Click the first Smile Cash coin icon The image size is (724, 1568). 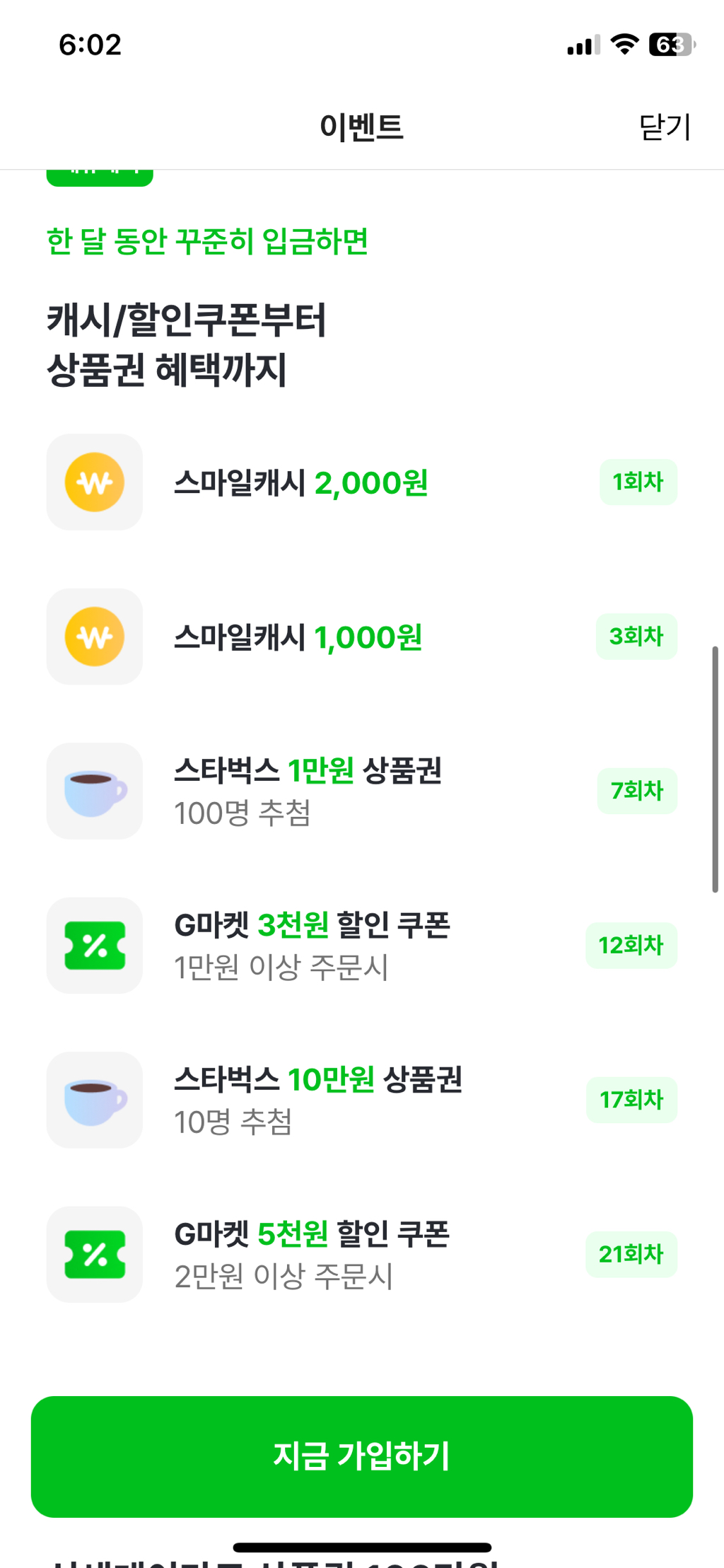[x=95, y=482]
